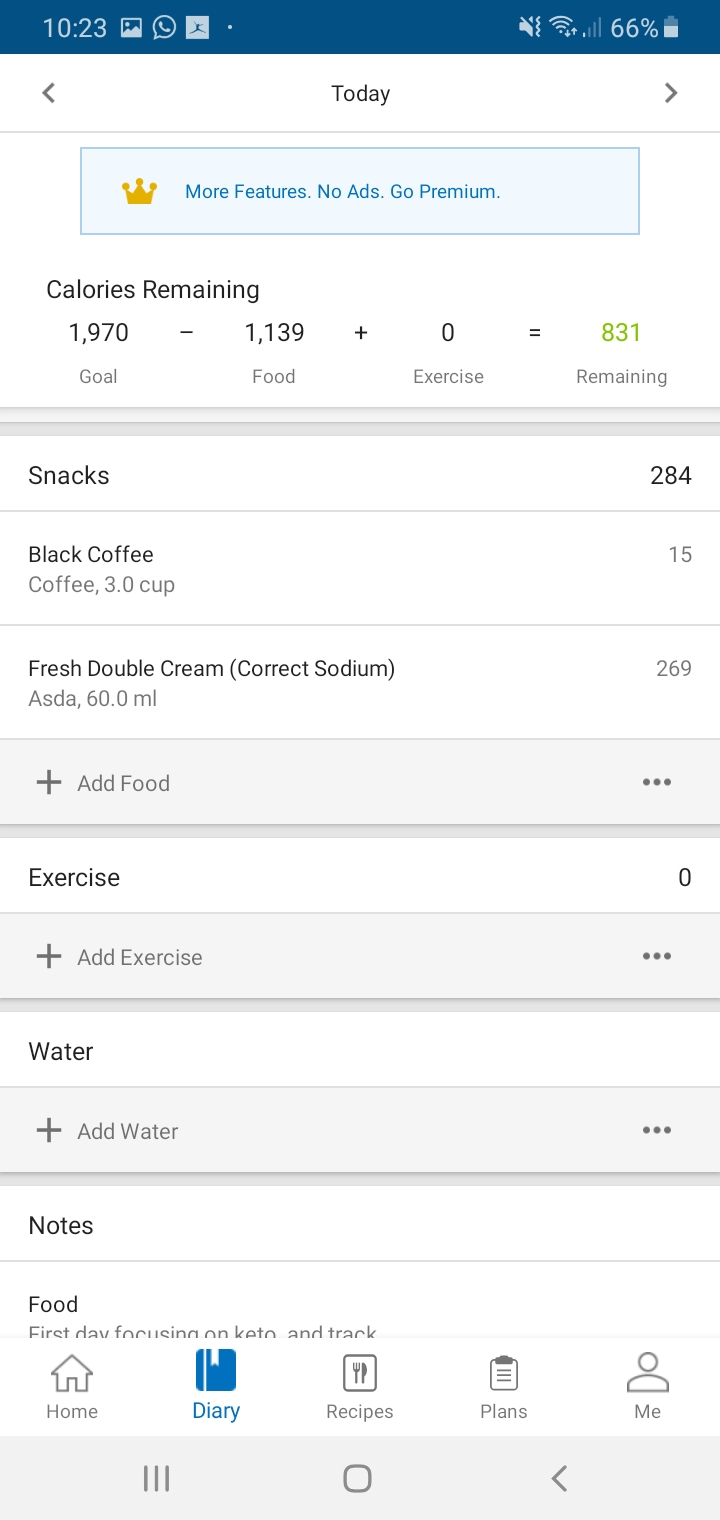Screen dimensions: 720x1520
Task: Switch to the Home tab
Action: pos(72,1386)
